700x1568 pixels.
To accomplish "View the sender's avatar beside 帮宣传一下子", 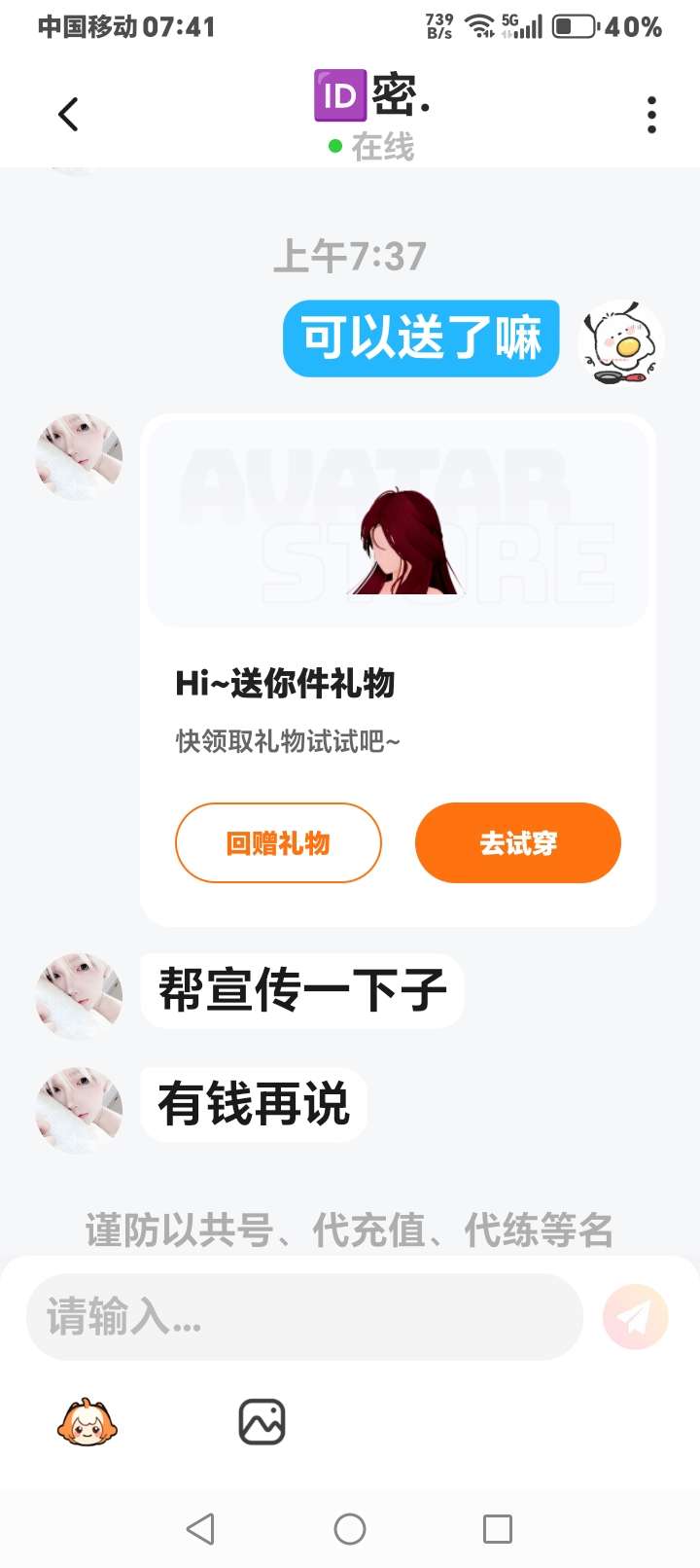I will [x=79, y=996].
